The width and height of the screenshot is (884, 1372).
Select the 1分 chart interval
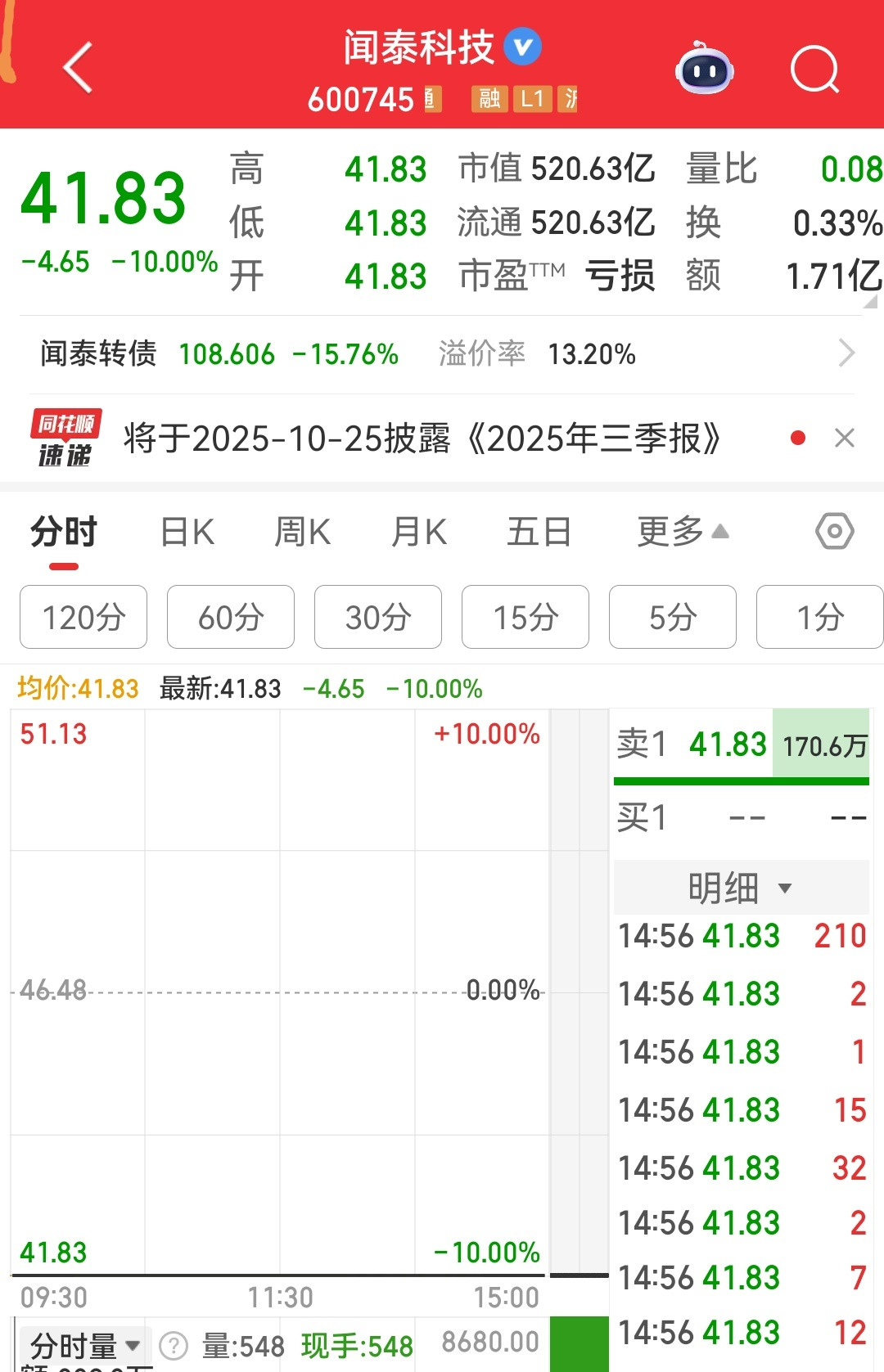tap(819, 617)
